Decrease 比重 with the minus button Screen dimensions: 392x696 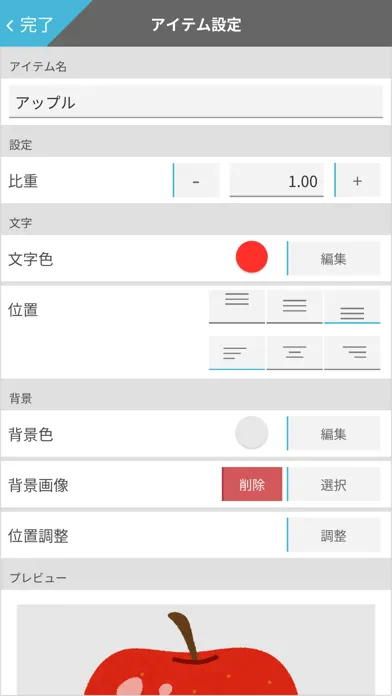[x=196, y=180]
